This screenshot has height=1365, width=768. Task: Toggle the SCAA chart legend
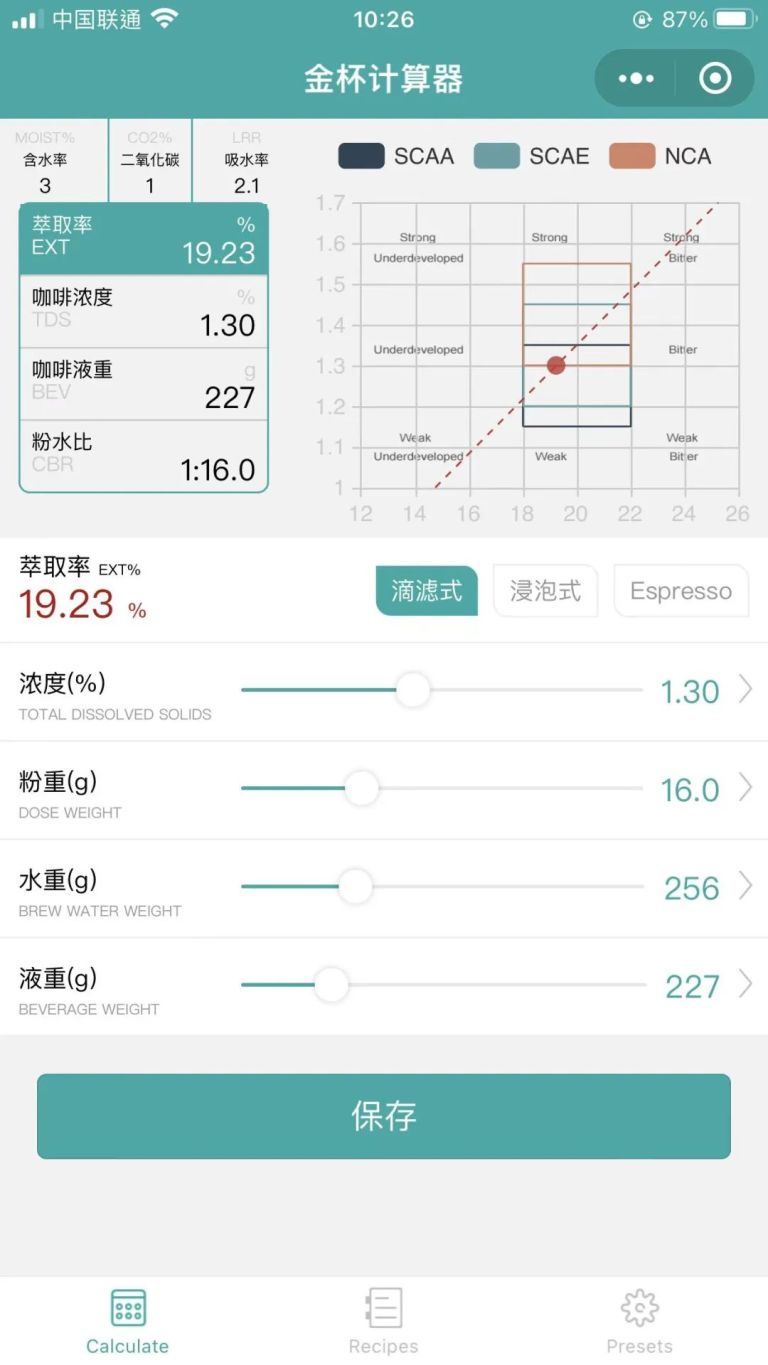[396, 156]
